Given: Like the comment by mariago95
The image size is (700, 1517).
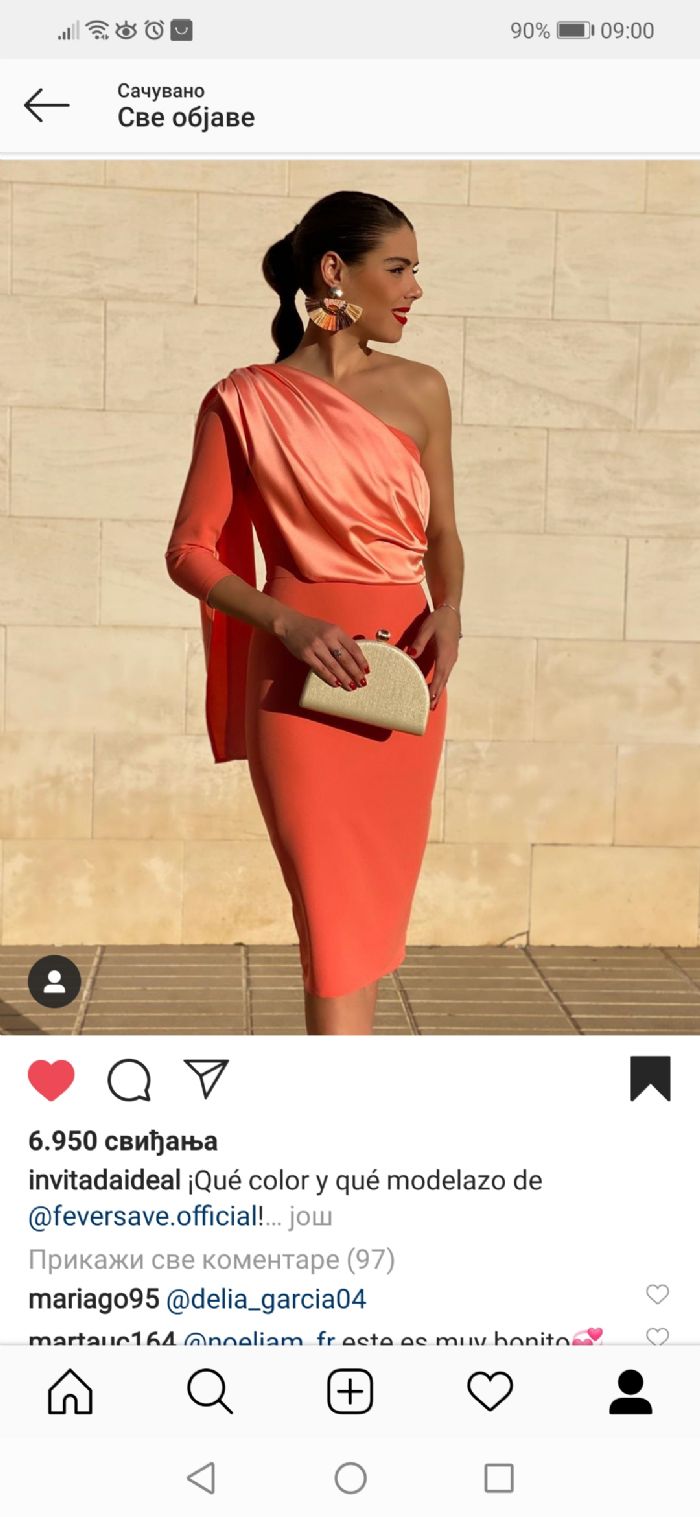Looking at the screenshot, I should coord(657,1295).
